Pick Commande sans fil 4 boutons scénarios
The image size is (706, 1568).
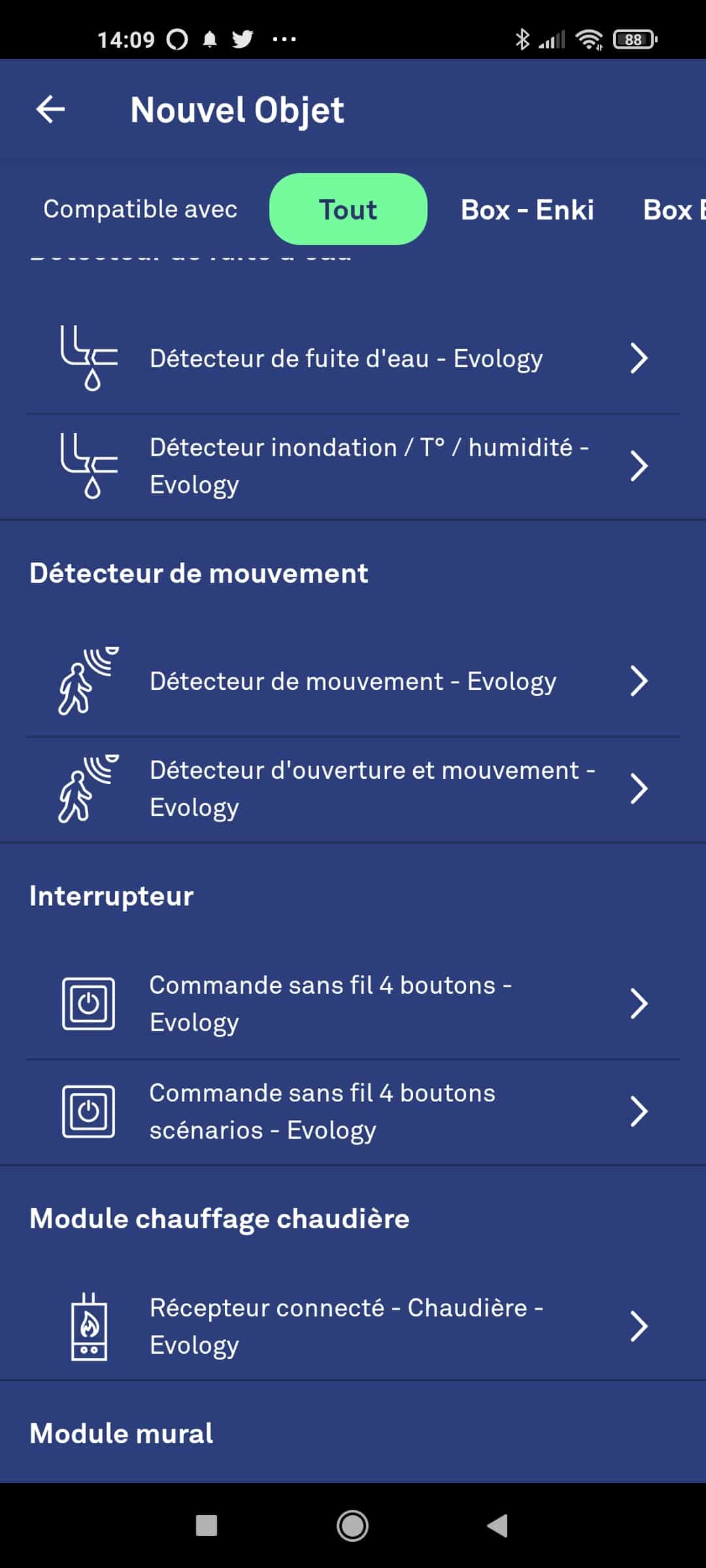[x=353, y=1112]
